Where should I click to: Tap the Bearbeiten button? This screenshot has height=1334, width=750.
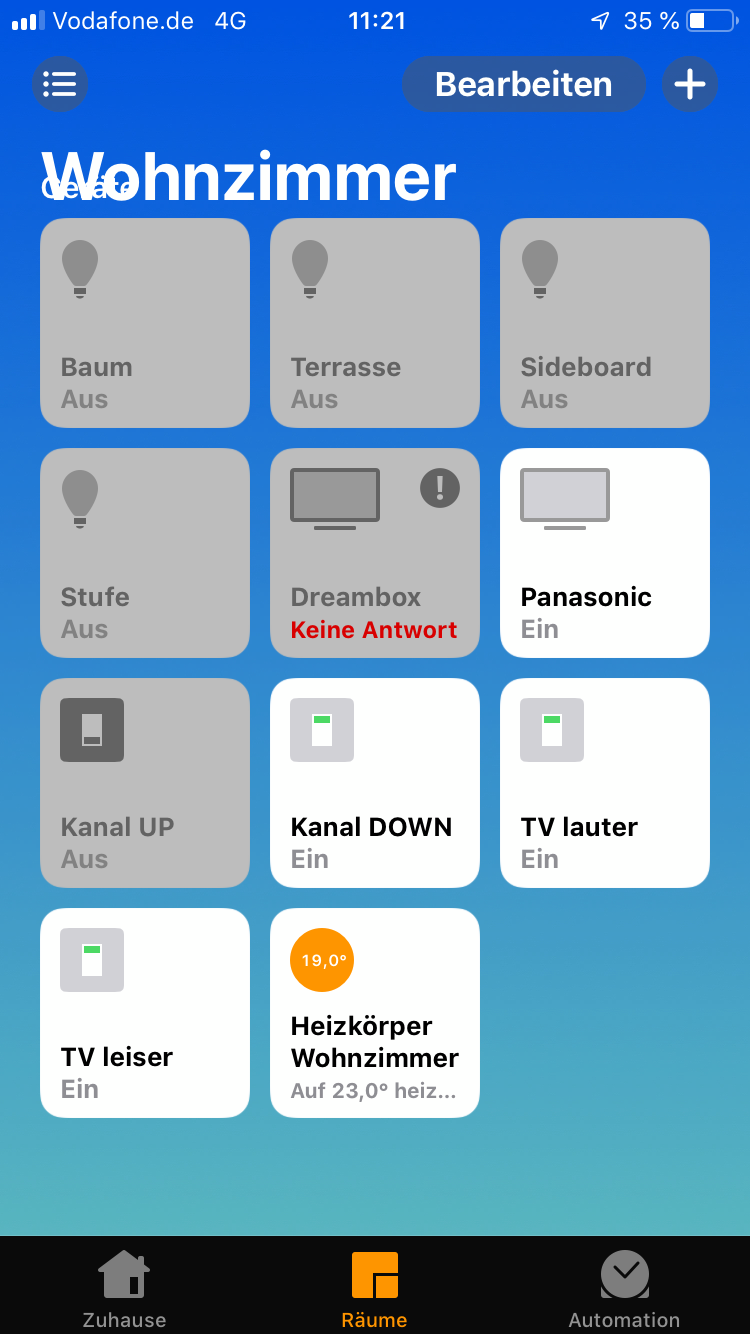coord(523,84)
